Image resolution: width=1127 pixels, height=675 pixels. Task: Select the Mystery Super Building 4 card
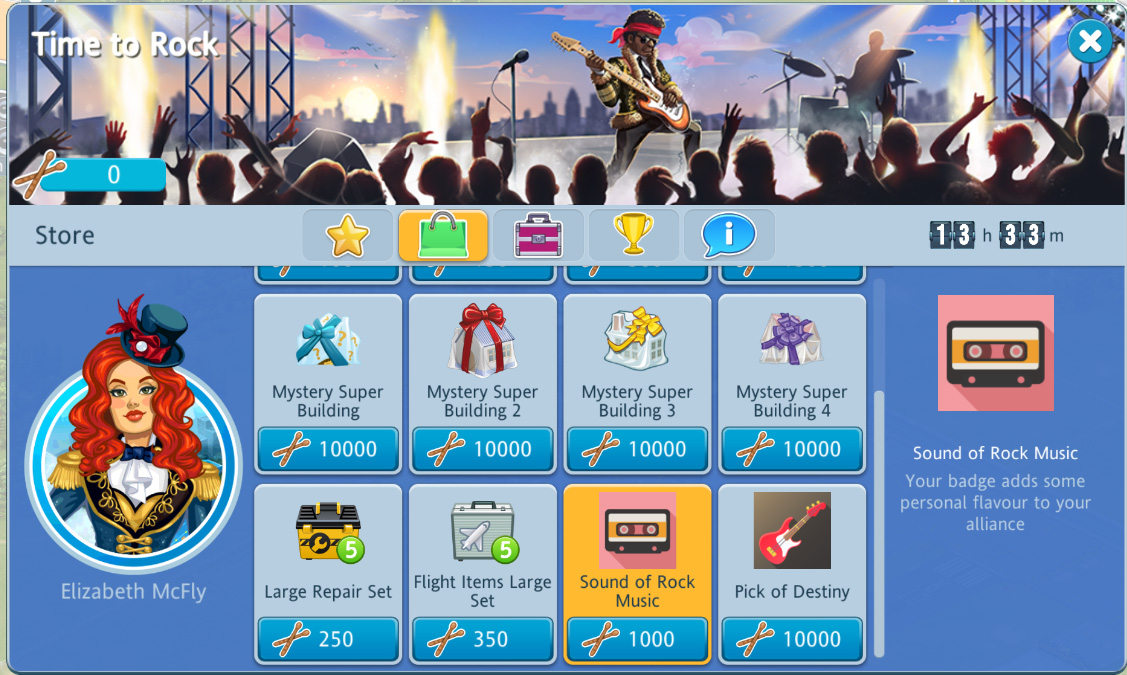(792, 362)
